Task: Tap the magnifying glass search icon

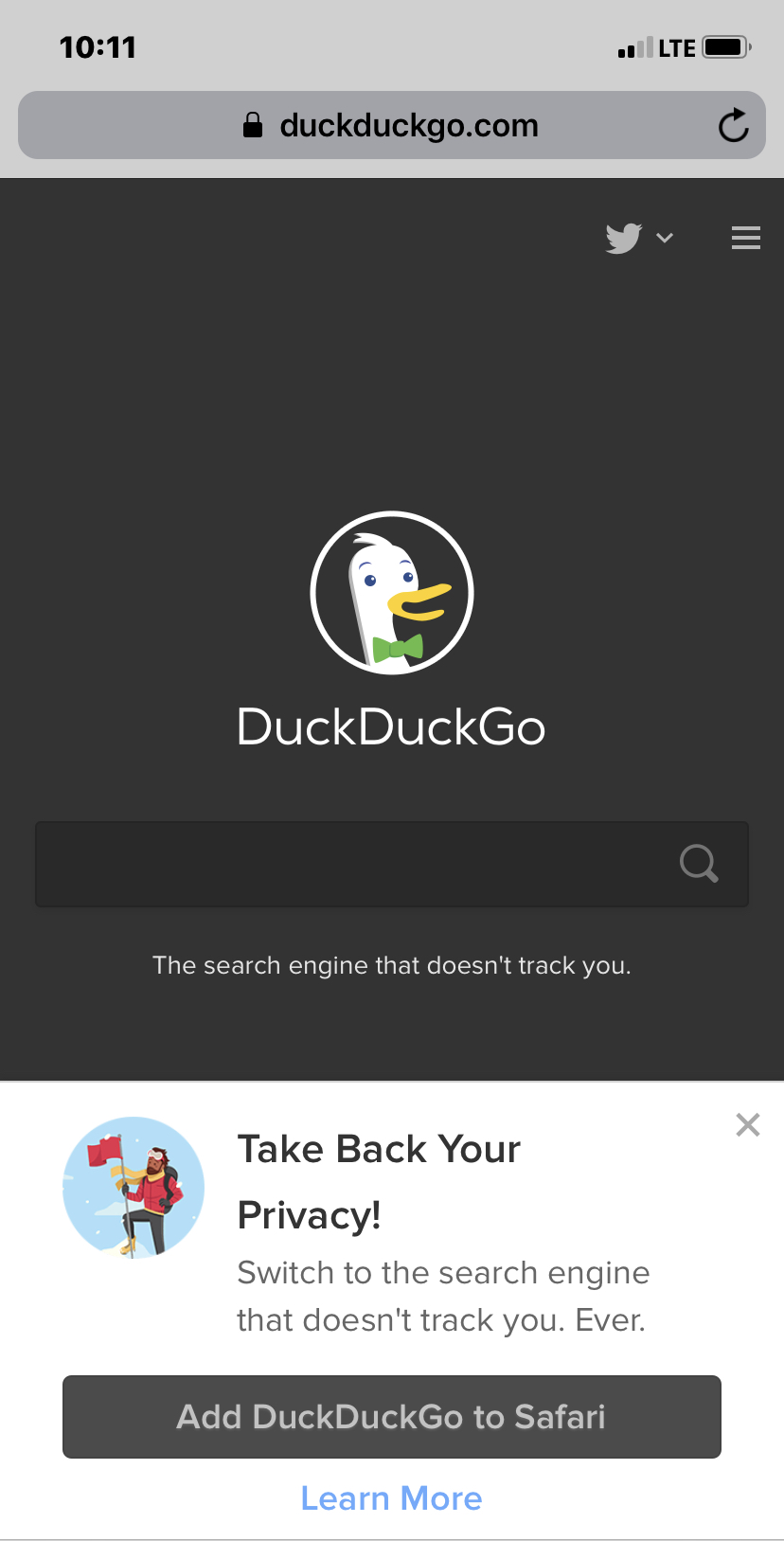Action: 699,864
